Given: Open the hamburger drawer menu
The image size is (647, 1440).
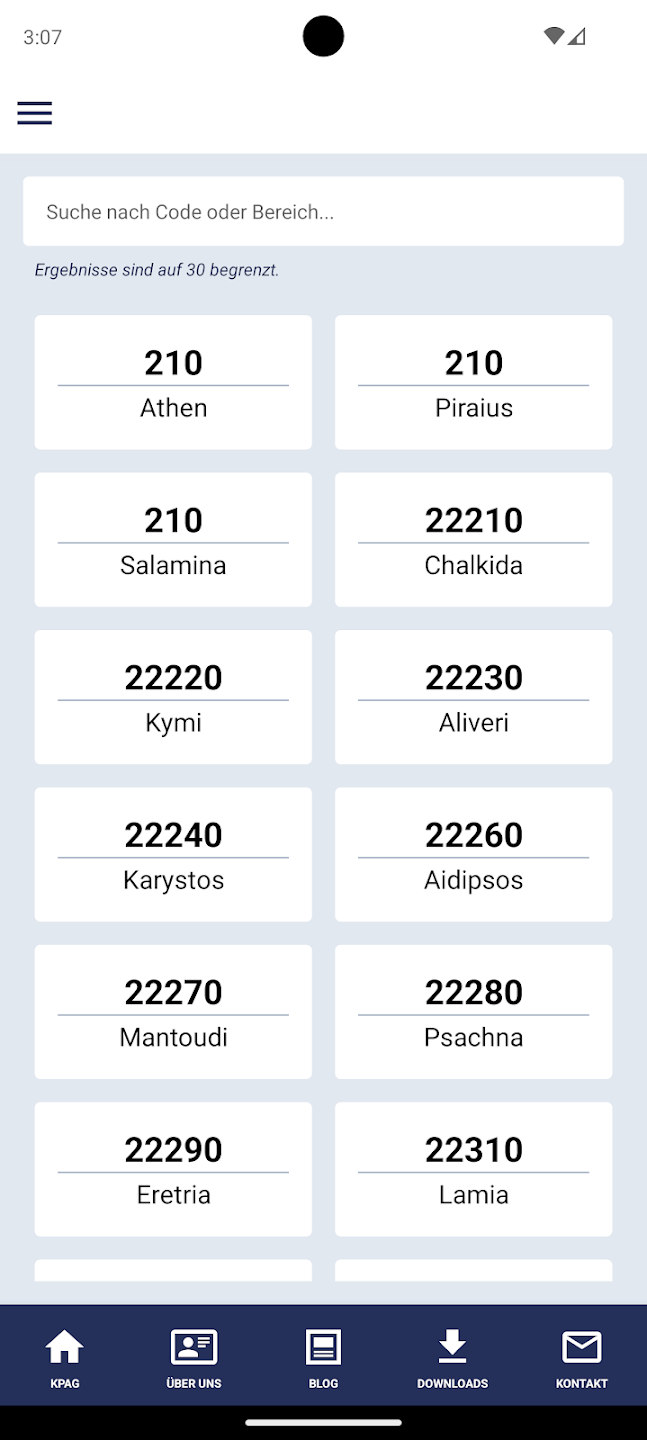Looking at the screenshot, I should 35,113.
